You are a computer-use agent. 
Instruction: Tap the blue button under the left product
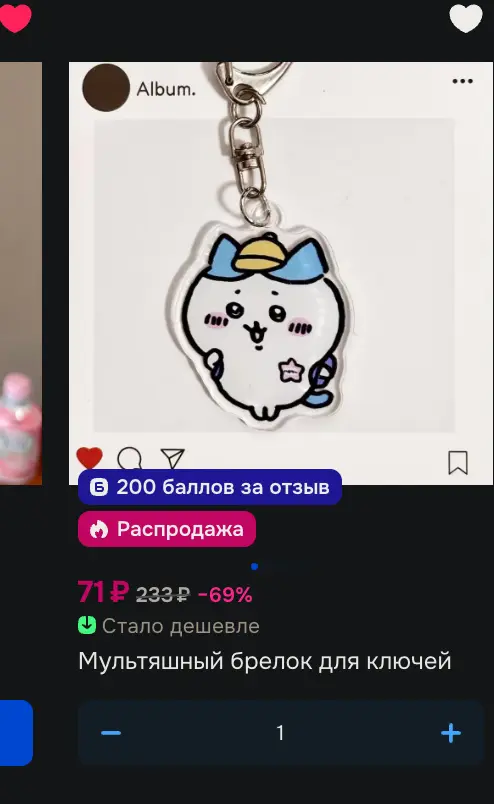(x=16, y=733)
